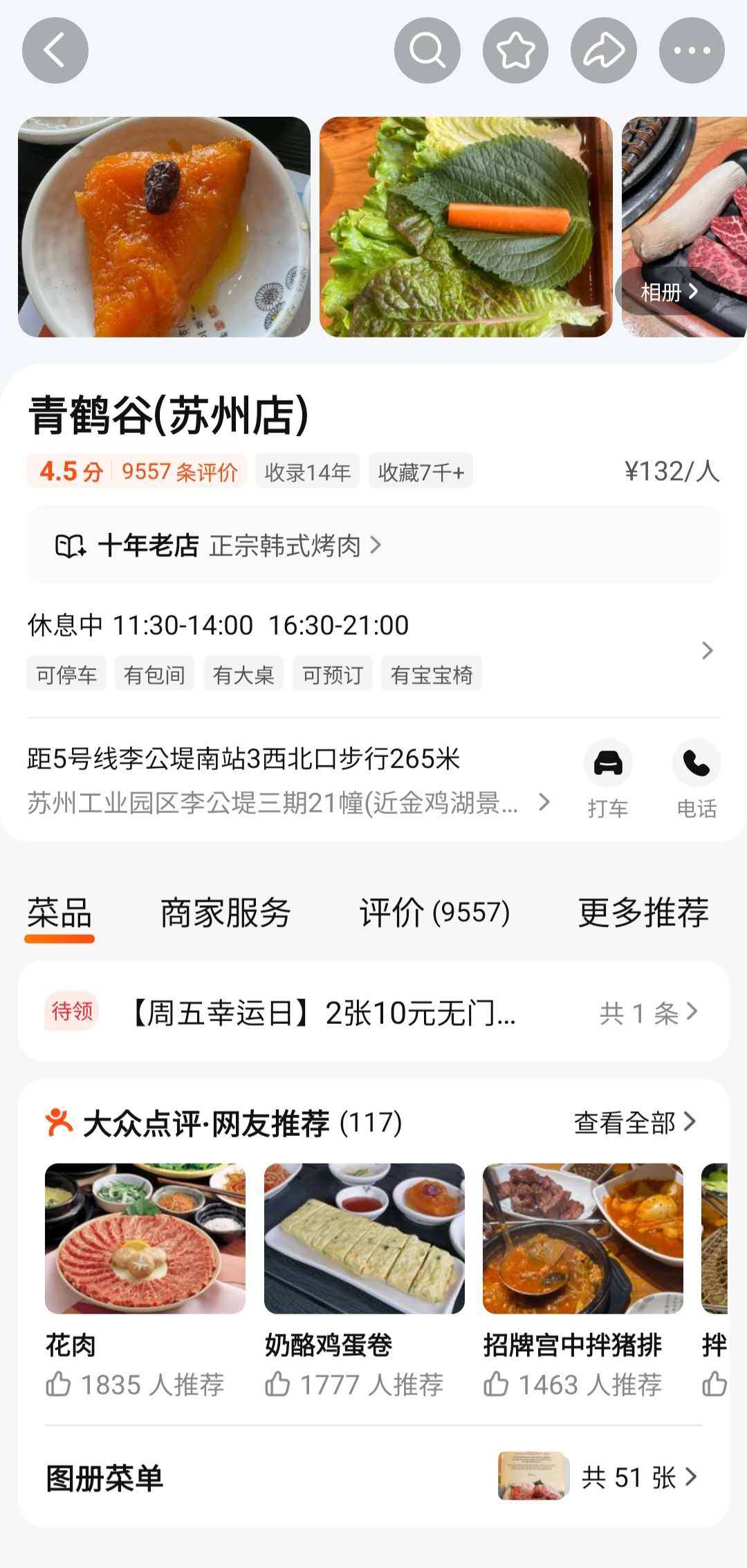Favorite this restaurant via star icon
The image size is (747, 1568).
pyautogui.click(x=515, y=50)
